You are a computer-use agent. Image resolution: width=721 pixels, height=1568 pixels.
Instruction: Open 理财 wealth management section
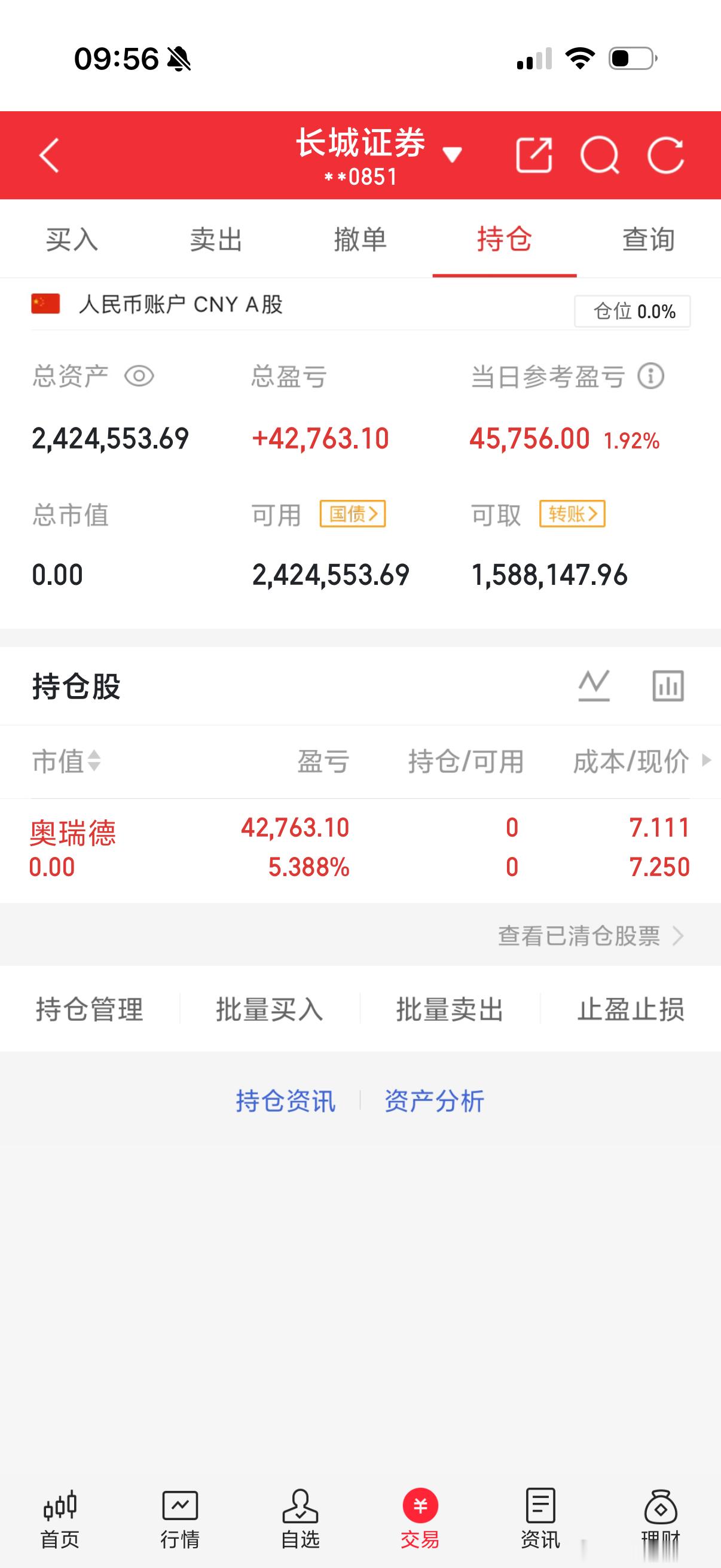point(661,1515)
